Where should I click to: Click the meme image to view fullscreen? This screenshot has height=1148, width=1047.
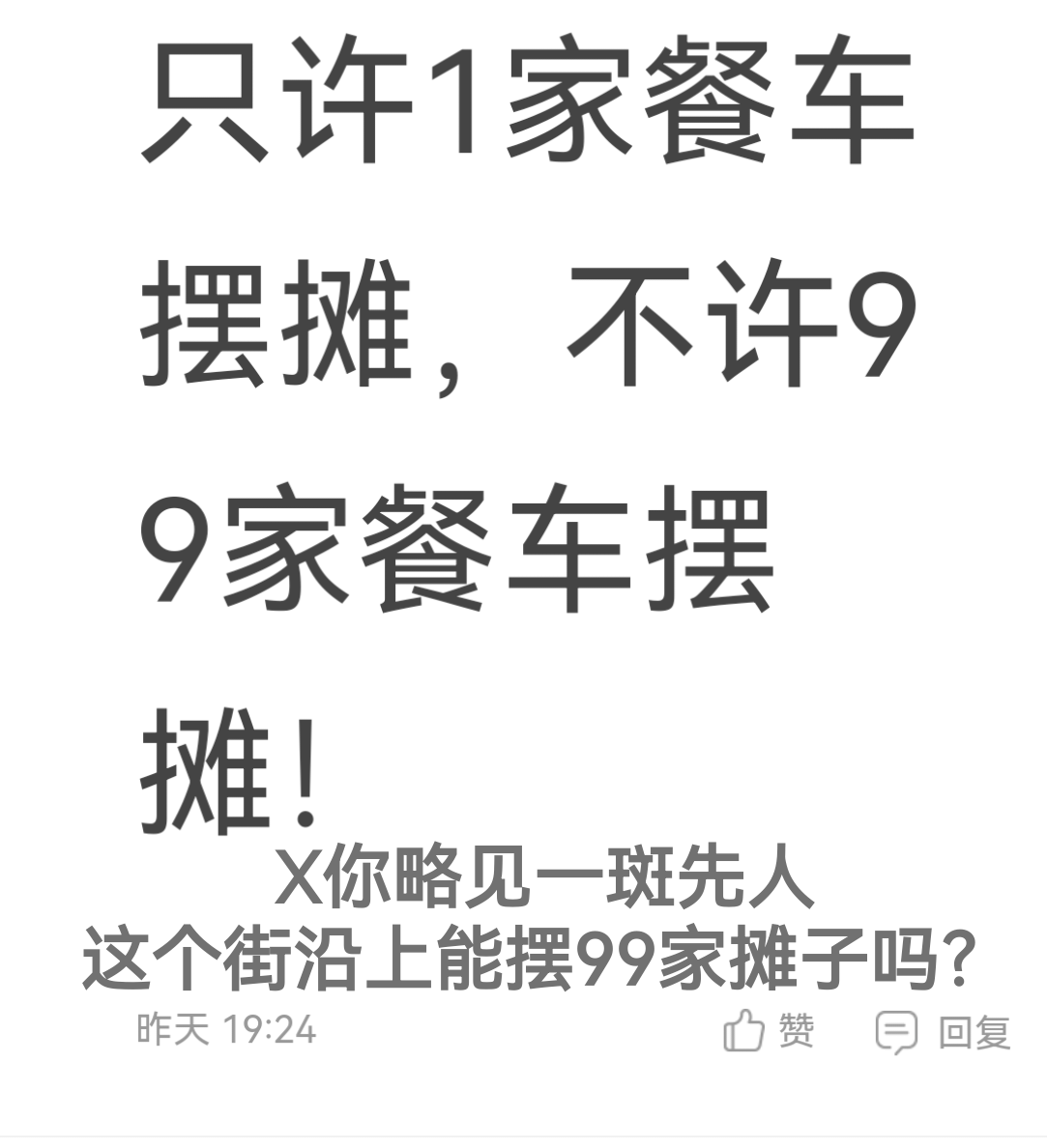pos(522,416)
